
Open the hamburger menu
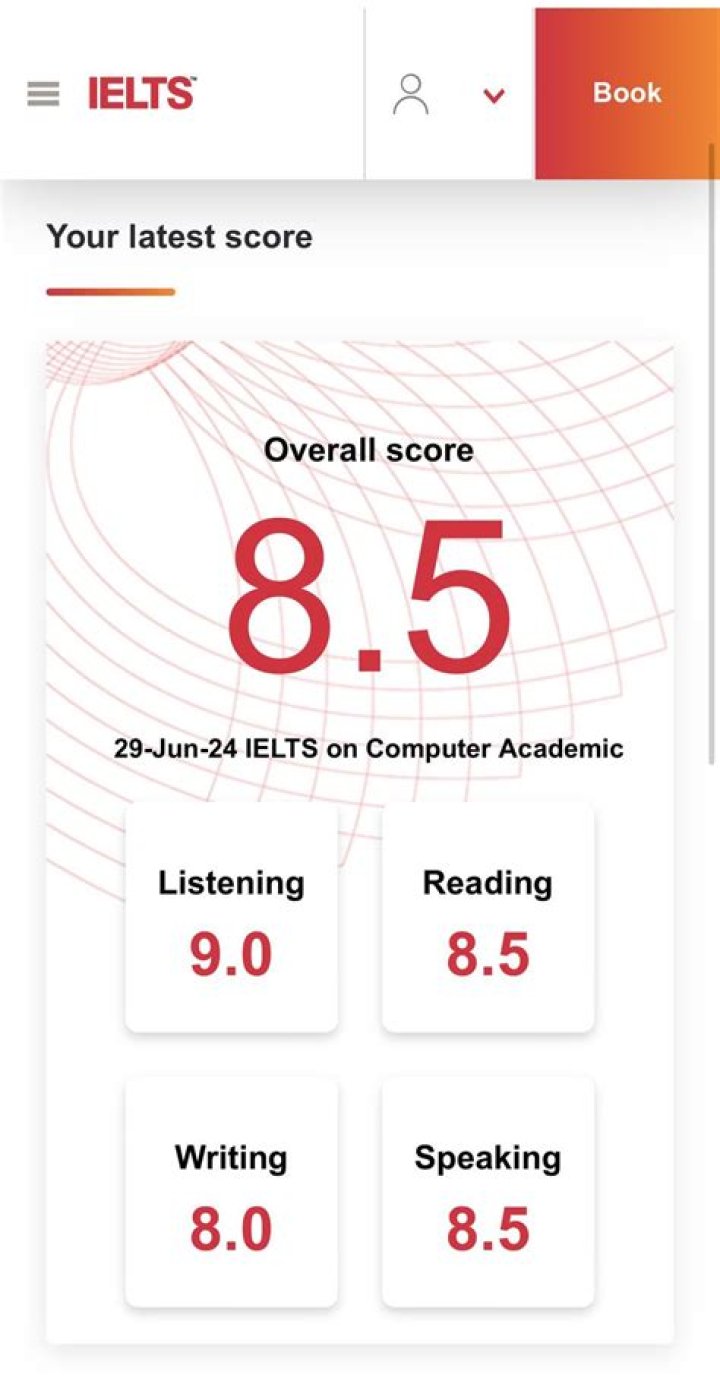tap(43, 94)
